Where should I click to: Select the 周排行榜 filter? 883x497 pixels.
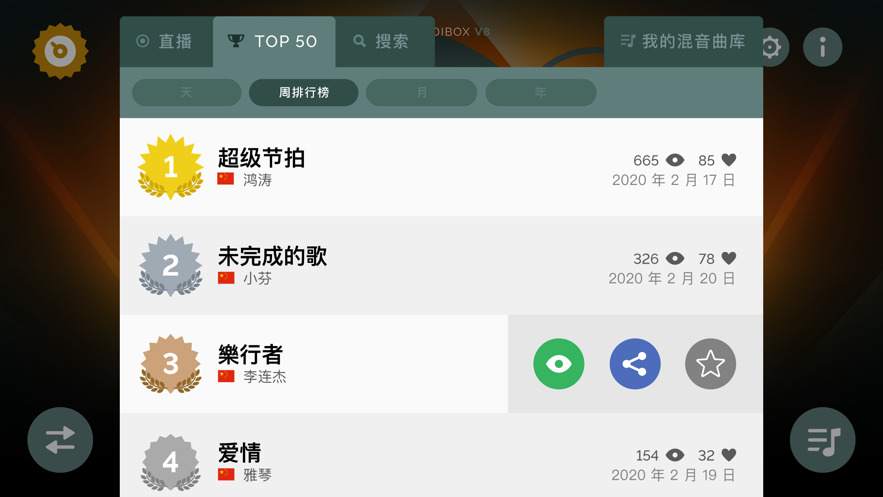pos(304,93)
